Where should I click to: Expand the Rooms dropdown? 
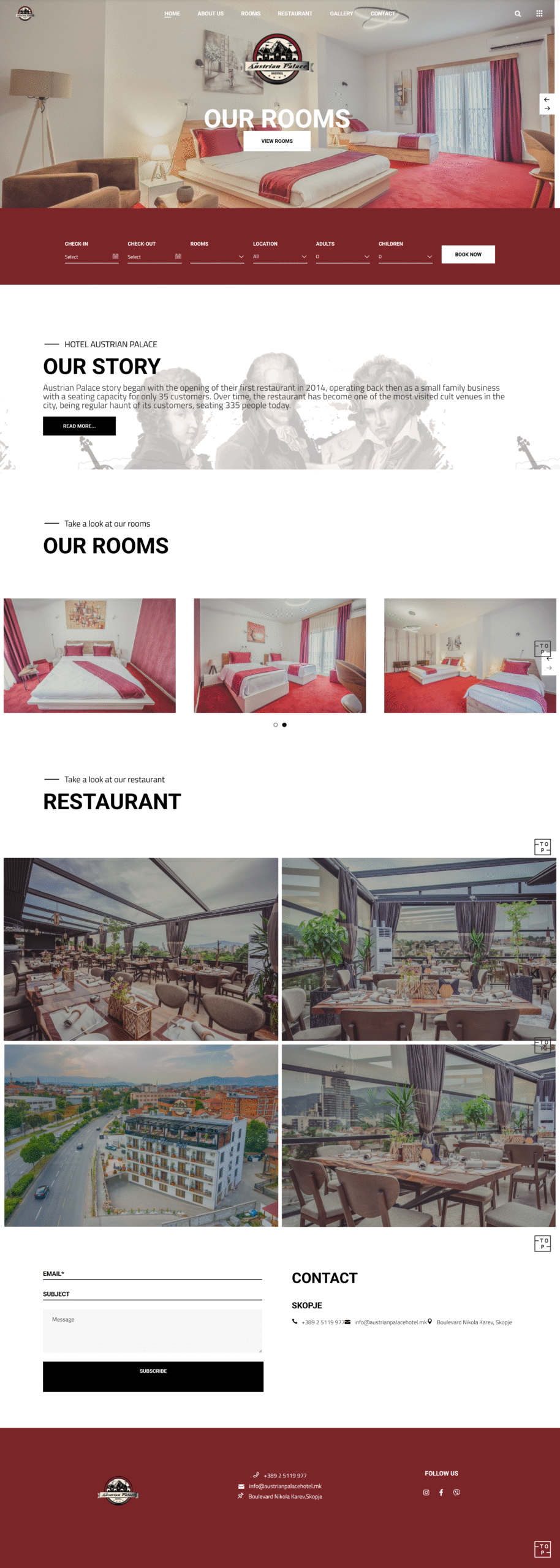pos(217,257)
